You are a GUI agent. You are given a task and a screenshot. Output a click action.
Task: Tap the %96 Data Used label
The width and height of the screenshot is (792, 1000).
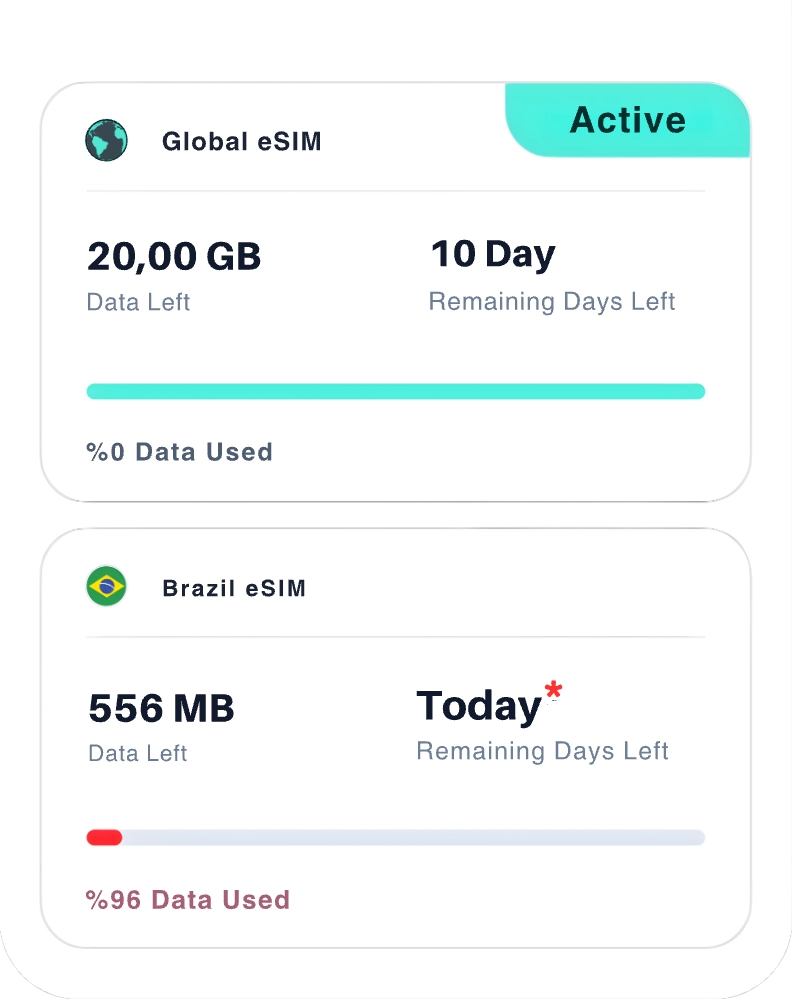pos(186,899)
